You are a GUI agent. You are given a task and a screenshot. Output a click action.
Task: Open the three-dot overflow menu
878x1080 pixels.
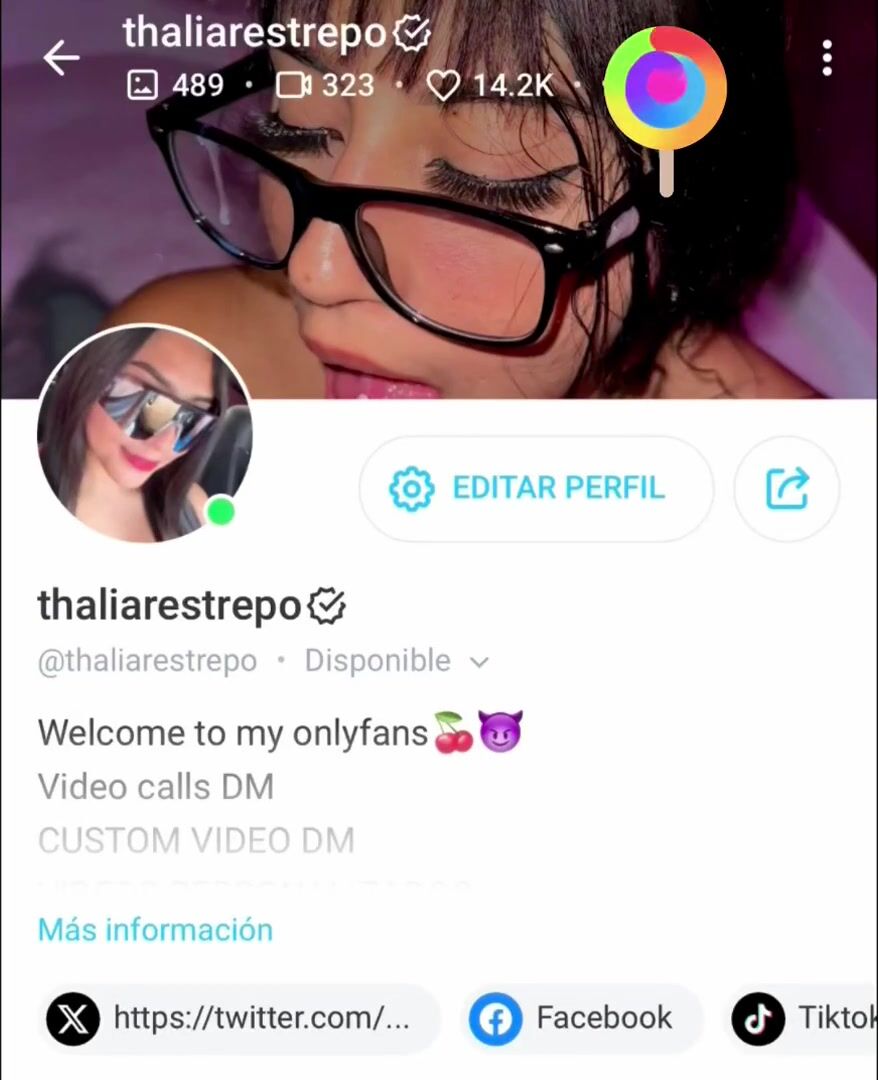[826, 59]
